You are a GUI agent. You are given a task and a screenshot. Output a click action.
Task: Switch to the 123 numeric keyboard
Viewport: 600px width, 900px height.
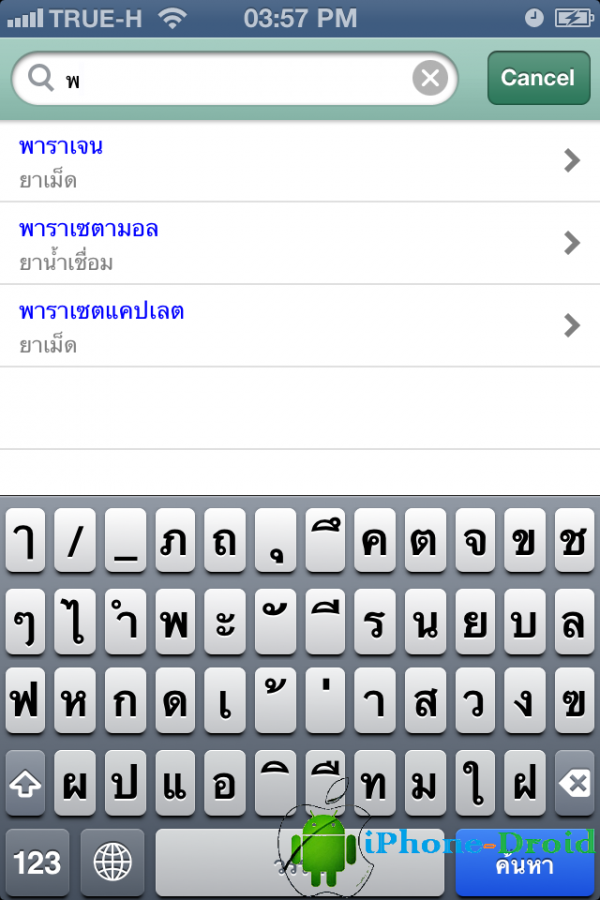tap(38, 863)
